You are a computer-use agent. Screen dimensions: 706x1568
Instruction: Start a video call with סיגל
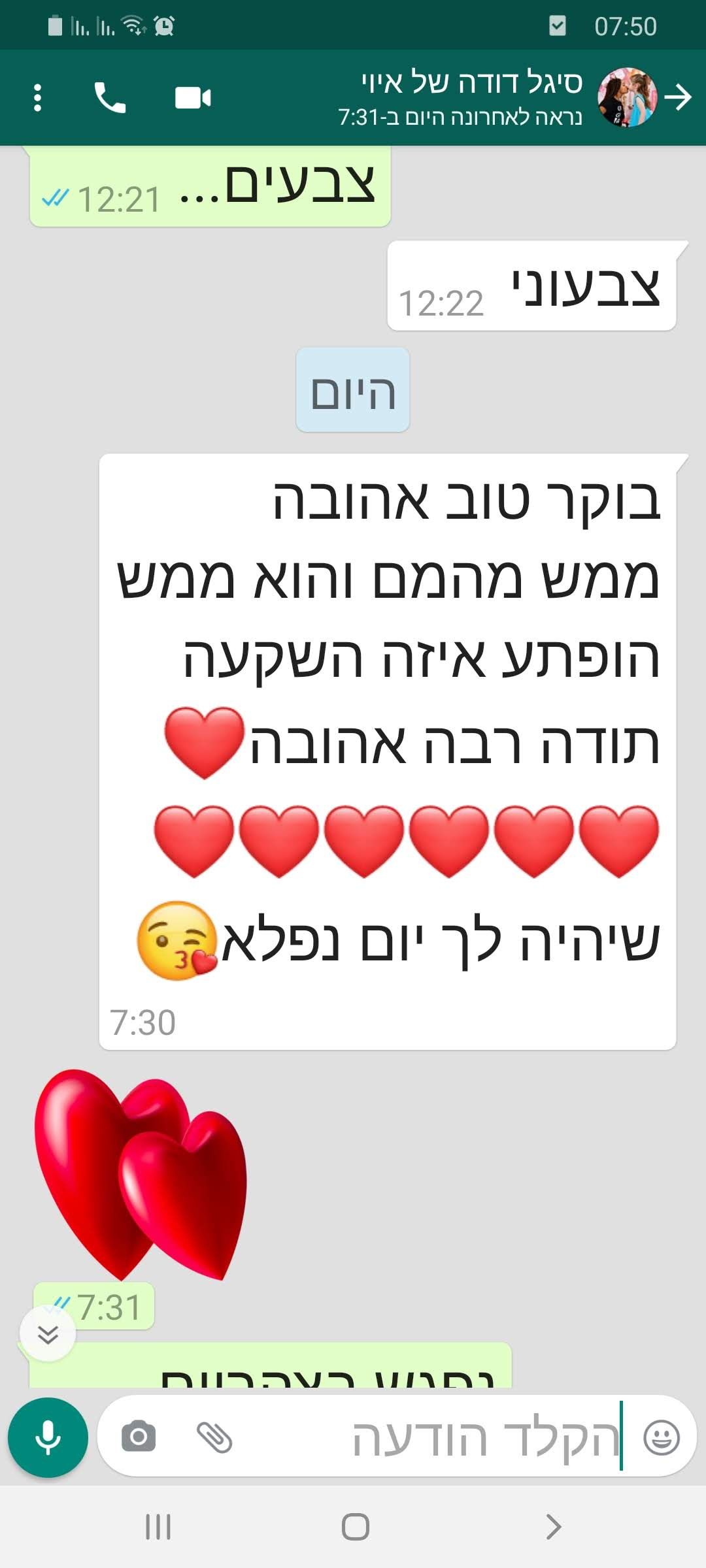pos(193,98)
